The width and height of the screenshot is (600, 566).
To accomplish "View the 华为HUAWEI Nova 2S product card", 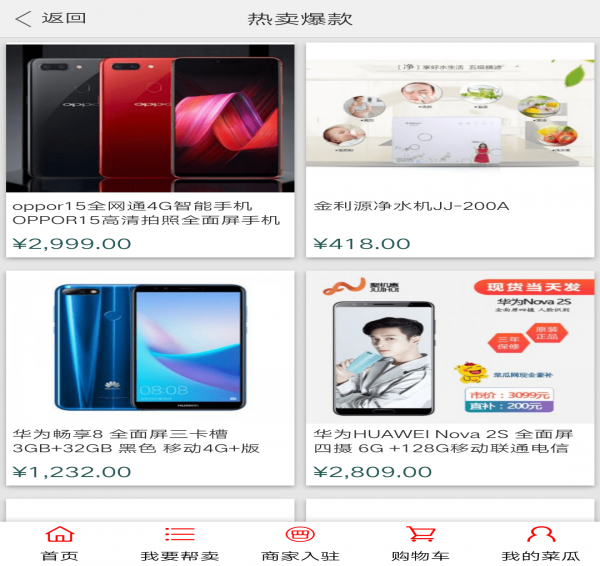I will click(x=450, y=375).
